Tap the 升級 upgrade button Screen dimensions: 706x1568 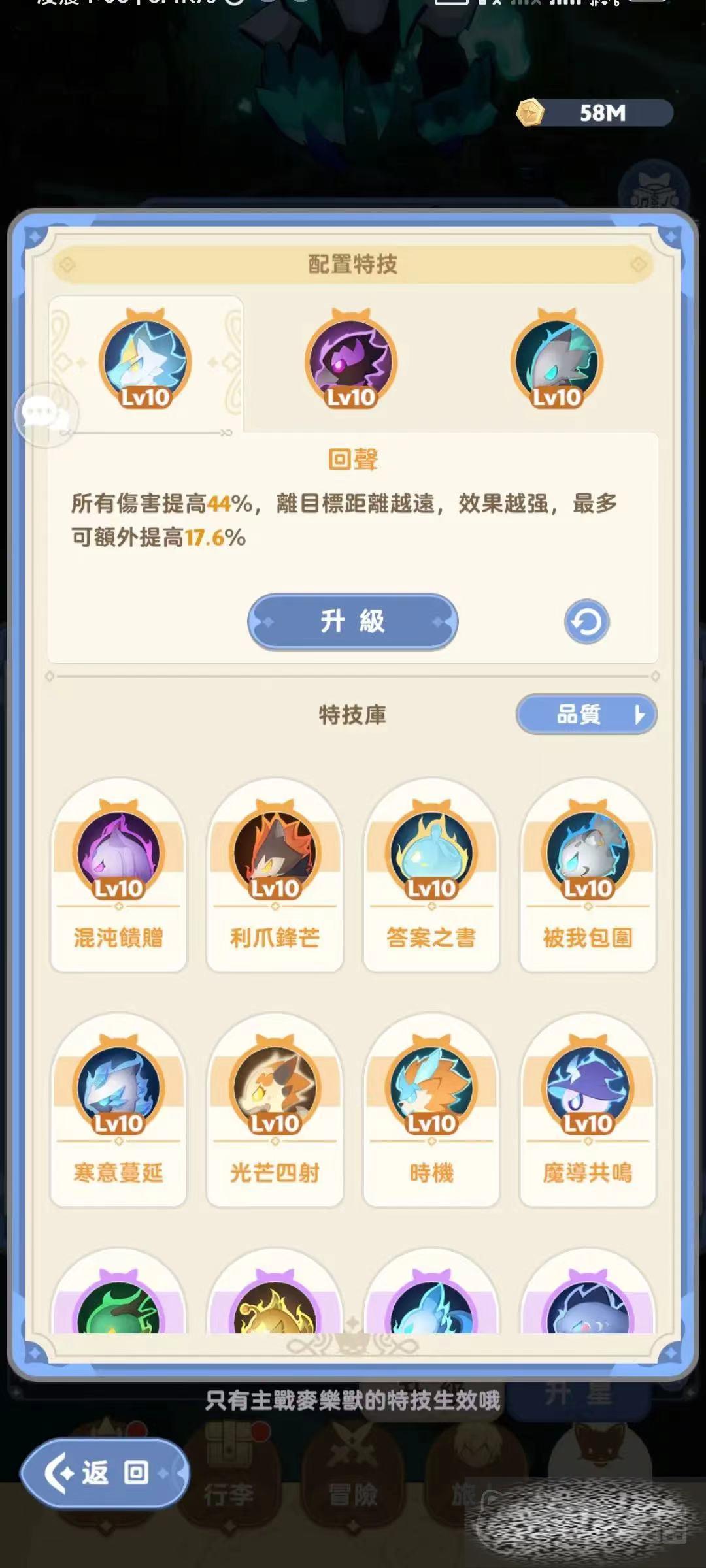(x=352, y=621)
